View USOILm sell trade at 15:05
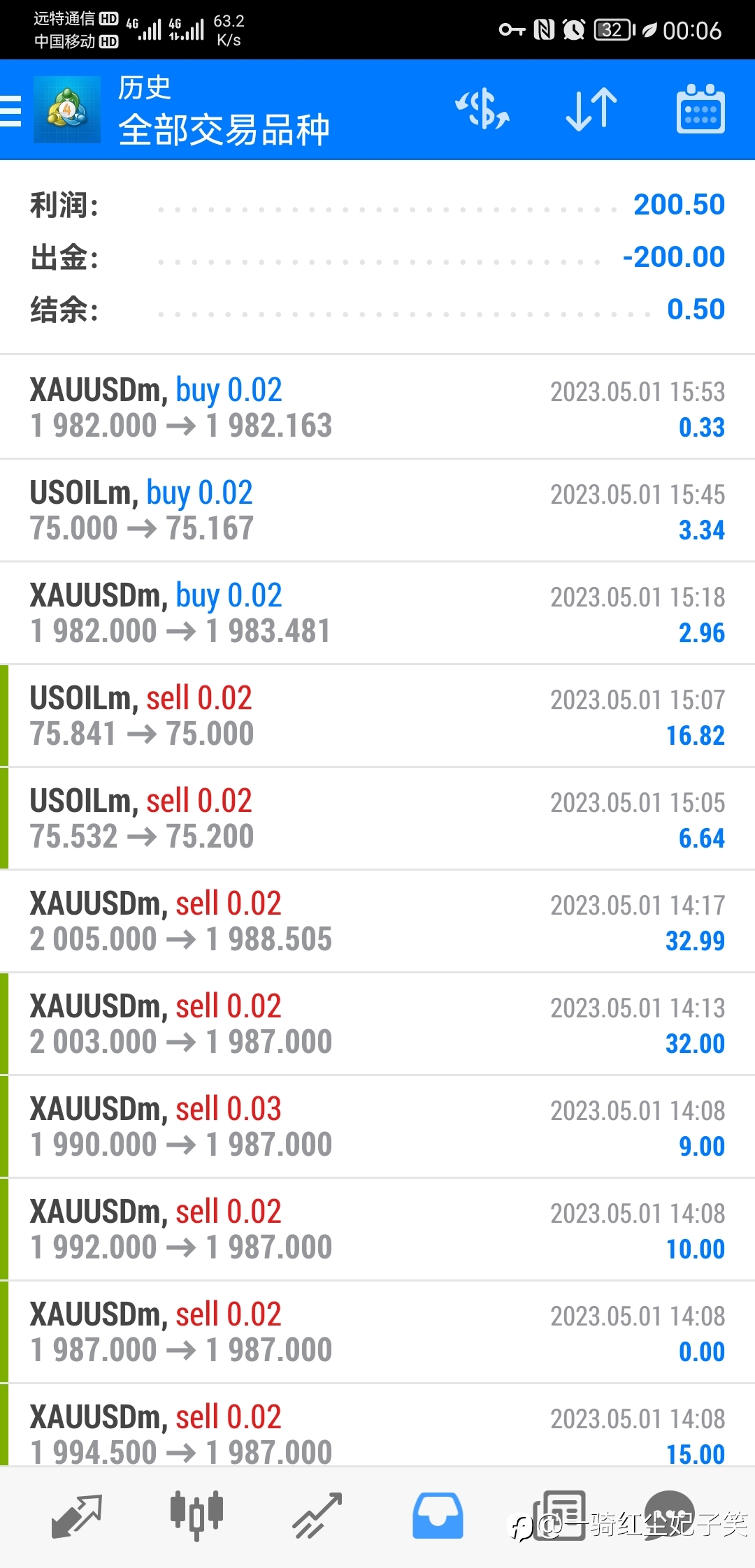Image resolution: width=755 pixels, height=1568 pixels. 377,818
